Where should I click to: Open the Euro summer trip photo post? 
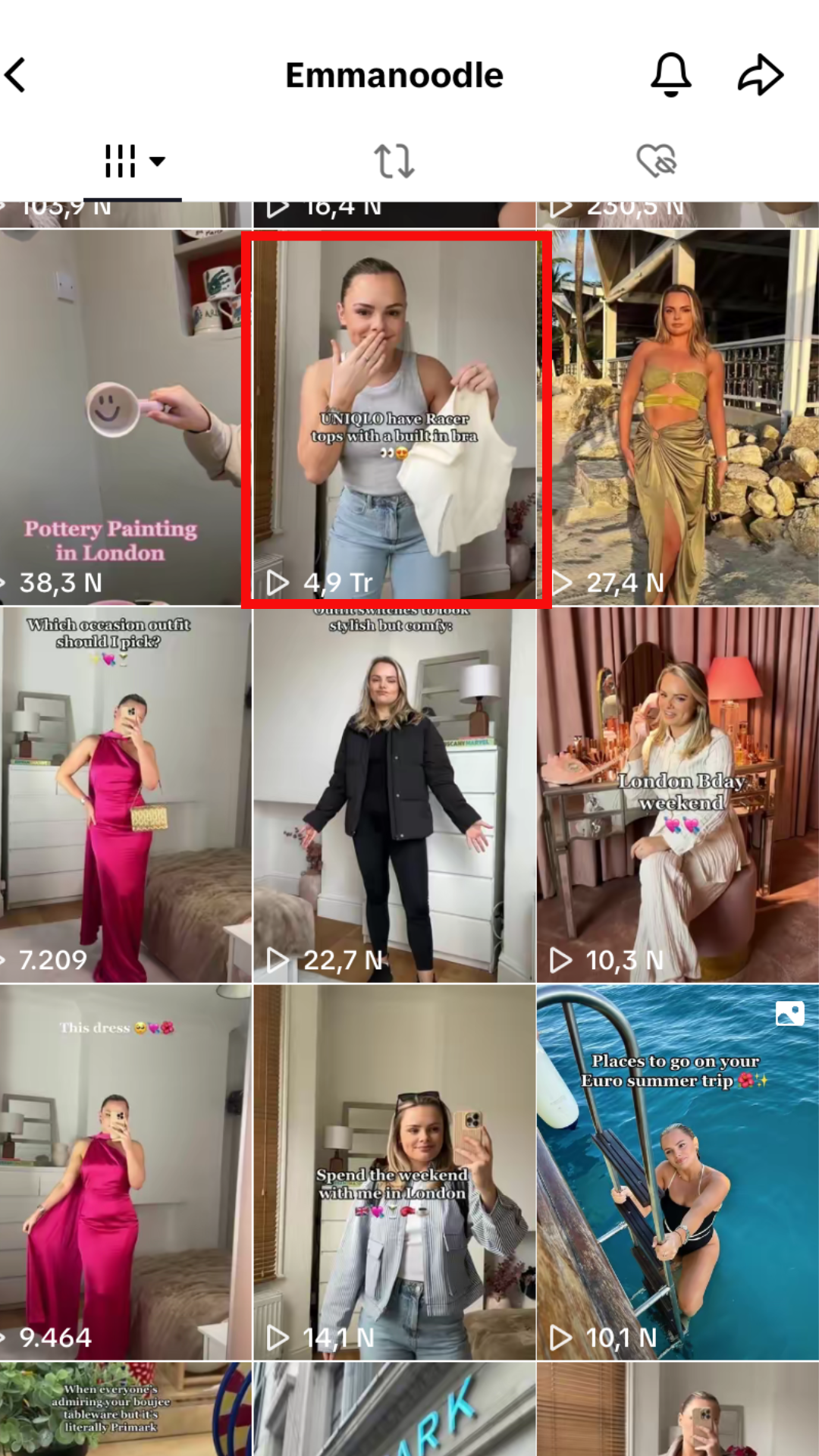[678, 1172]
